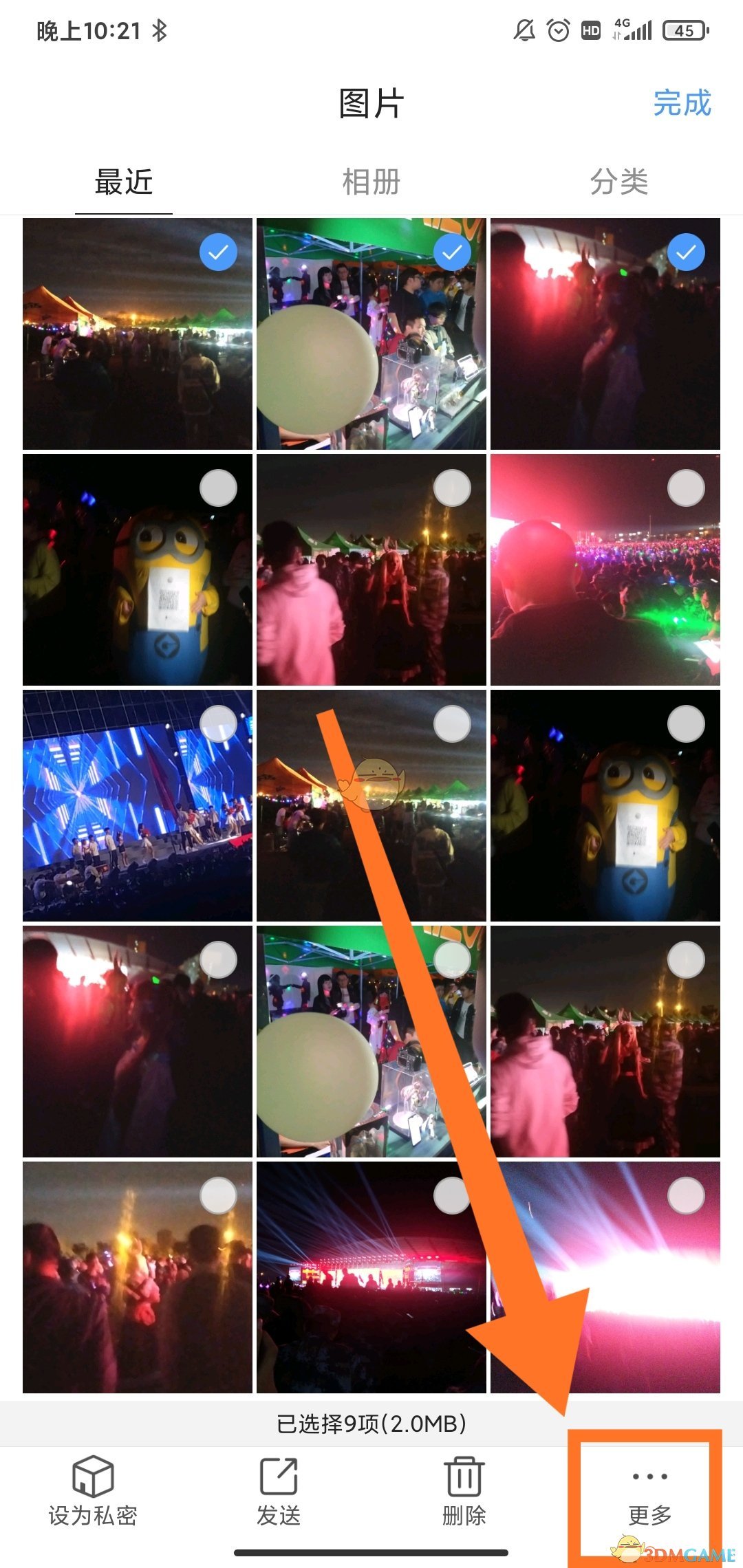Switch to the 分类 tab

(x=618, y=182)
